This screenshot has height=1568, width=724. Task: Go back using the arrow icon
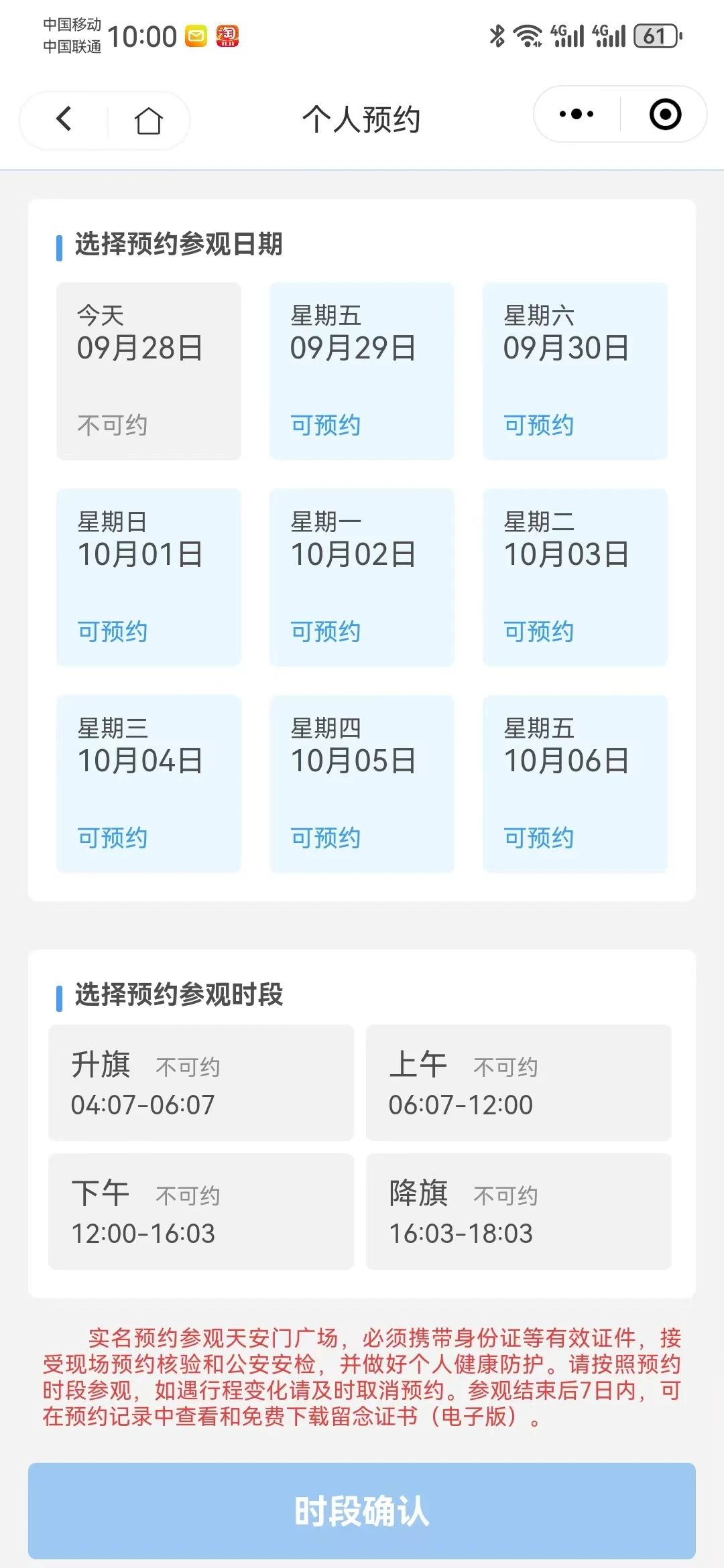(64, 119)
